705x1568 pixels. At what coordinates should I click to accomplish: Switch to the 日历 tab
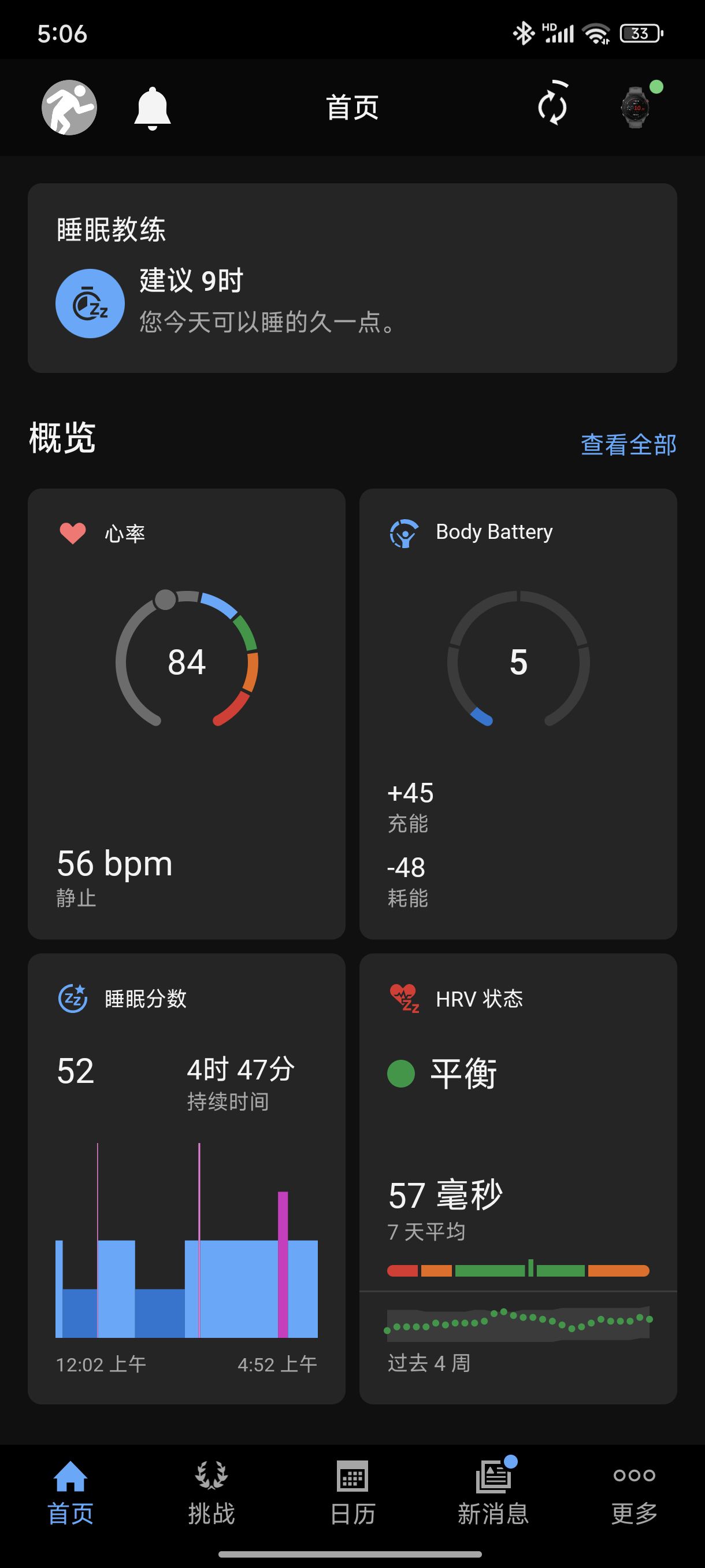coord(352,1493)
